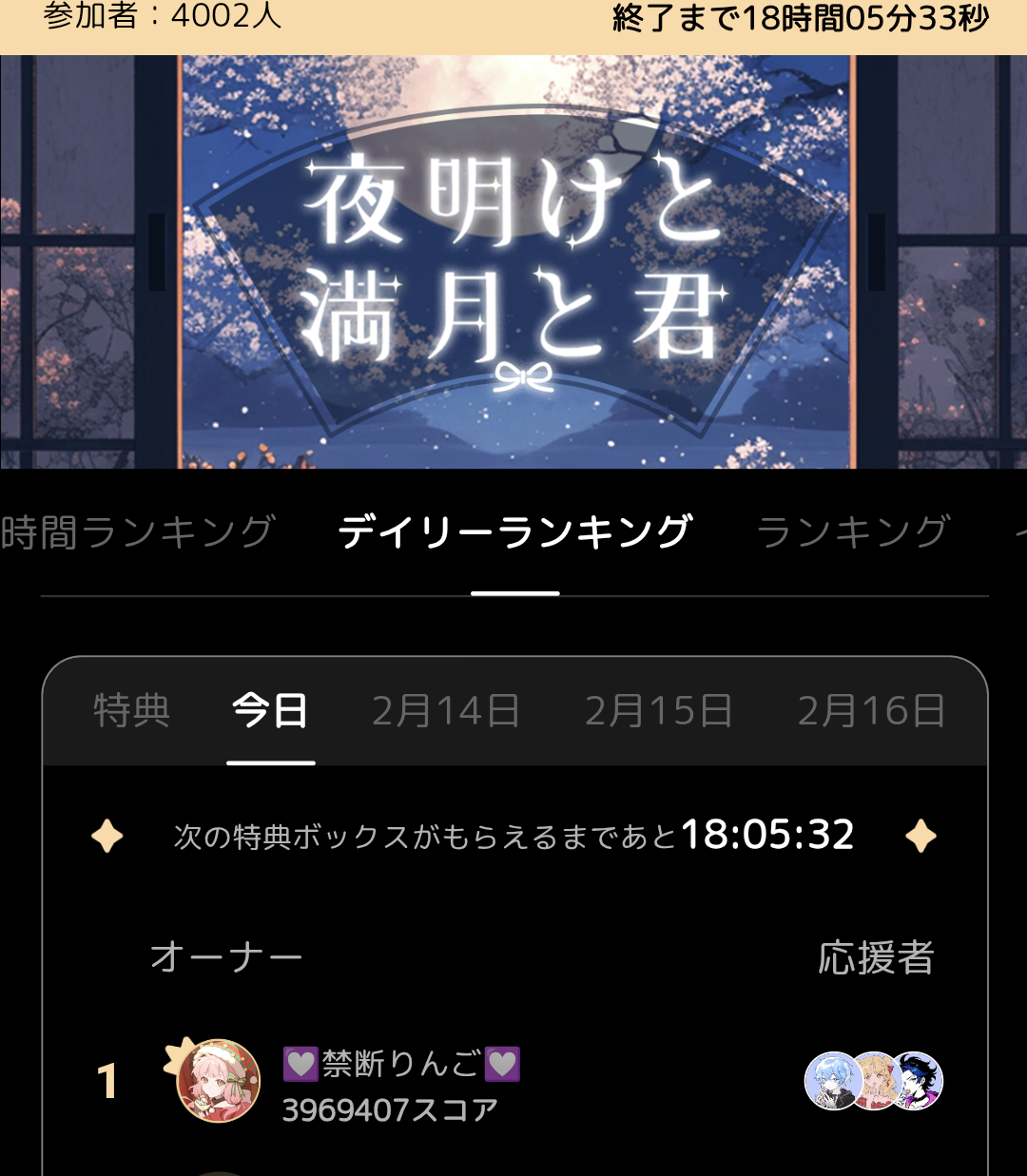
Task: View rankings for 2月16日
Action: pyautogui.click(x=871, y=711)
